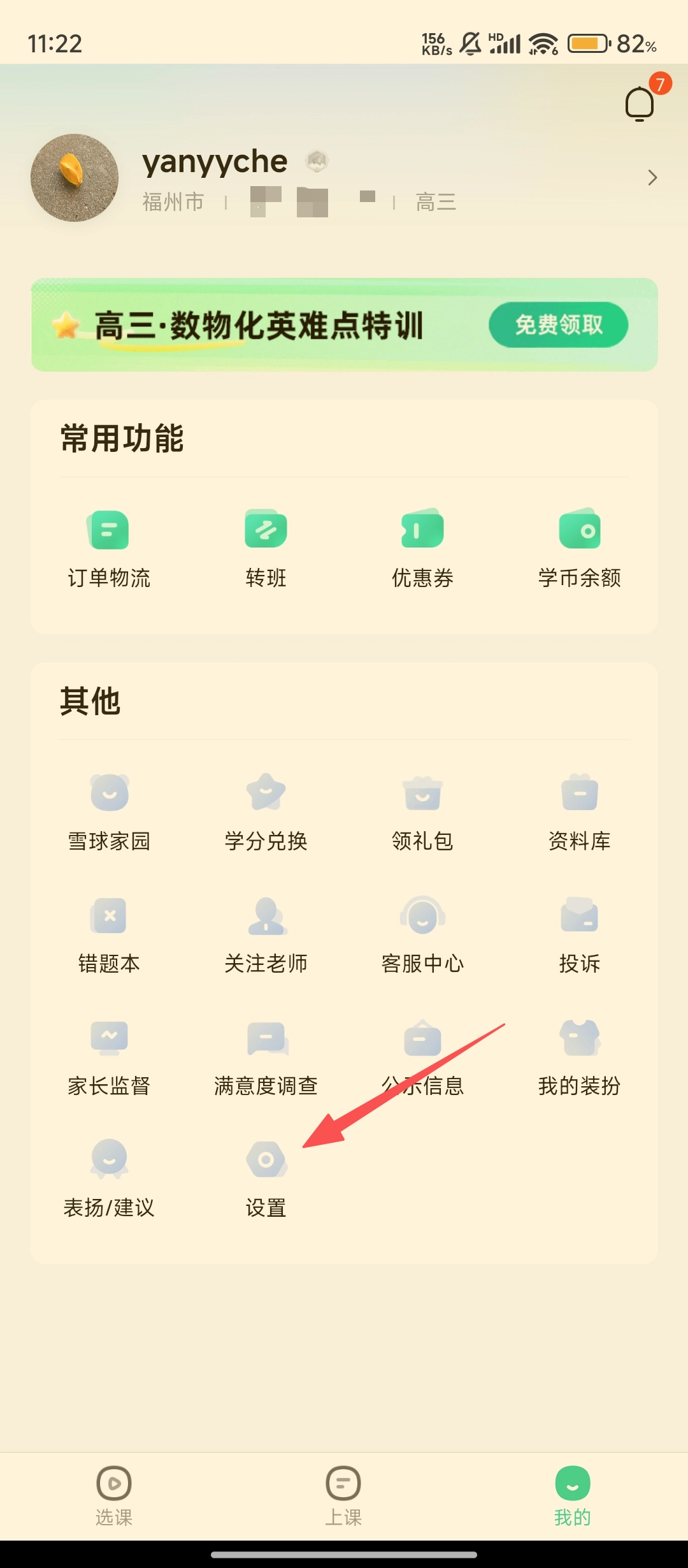Check the 学币余额 balance

579,548
